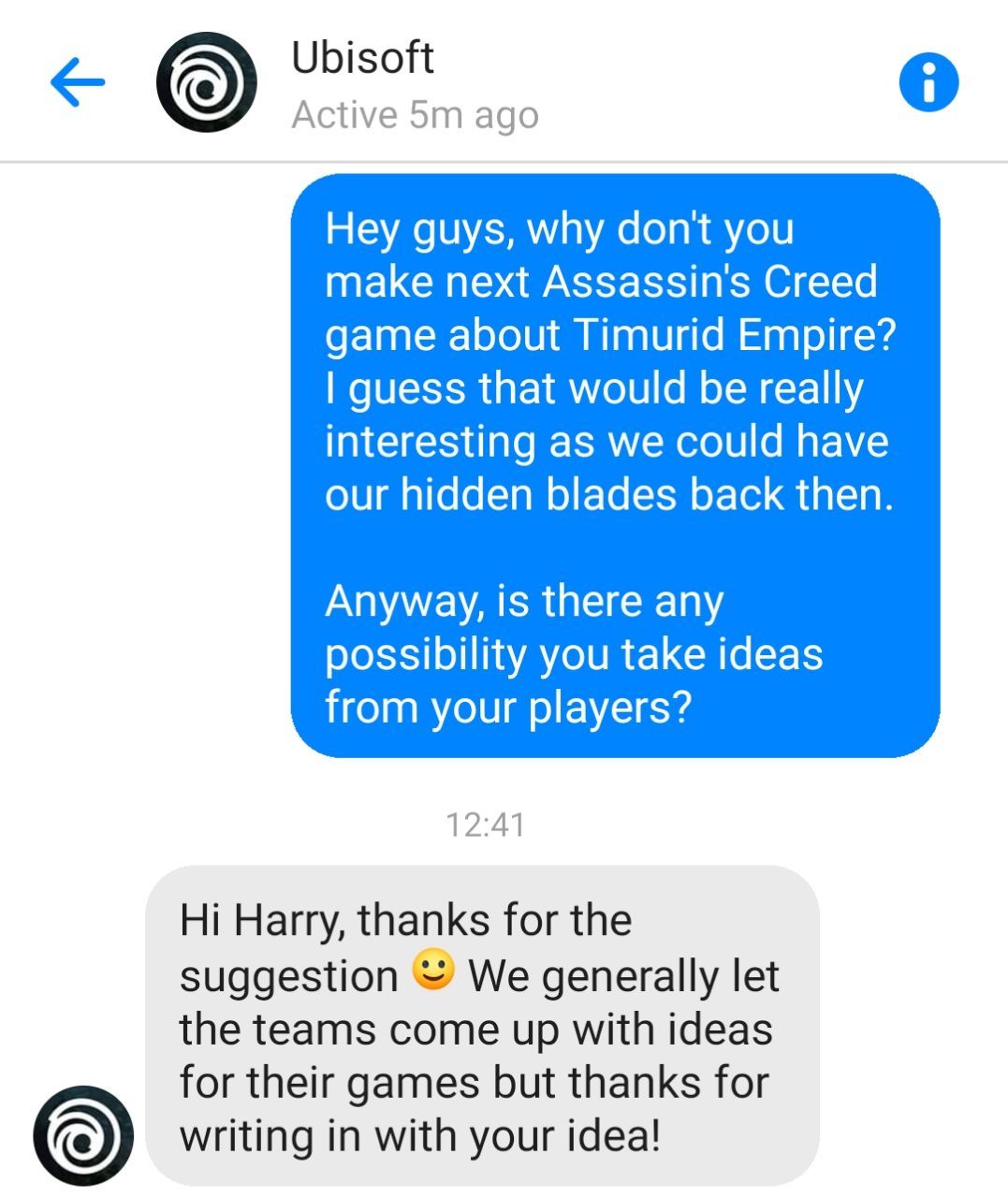Open the conversation info icon
The width and height of the screenshot is (1008, 1198).
[x=928, y=83]
